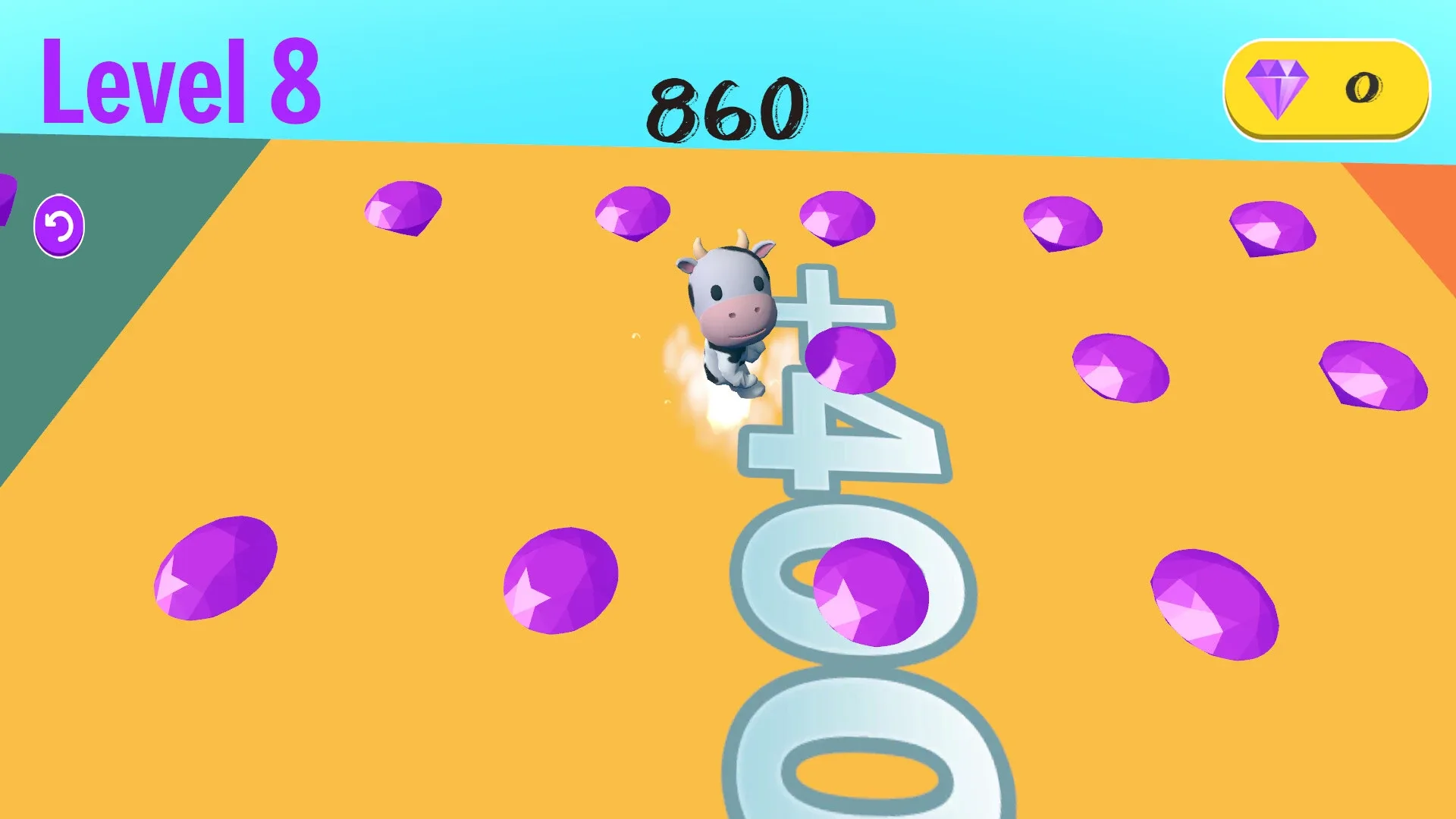Open the gem counter shop button
1456x819 pixels.
click(x=1326, y=89)
